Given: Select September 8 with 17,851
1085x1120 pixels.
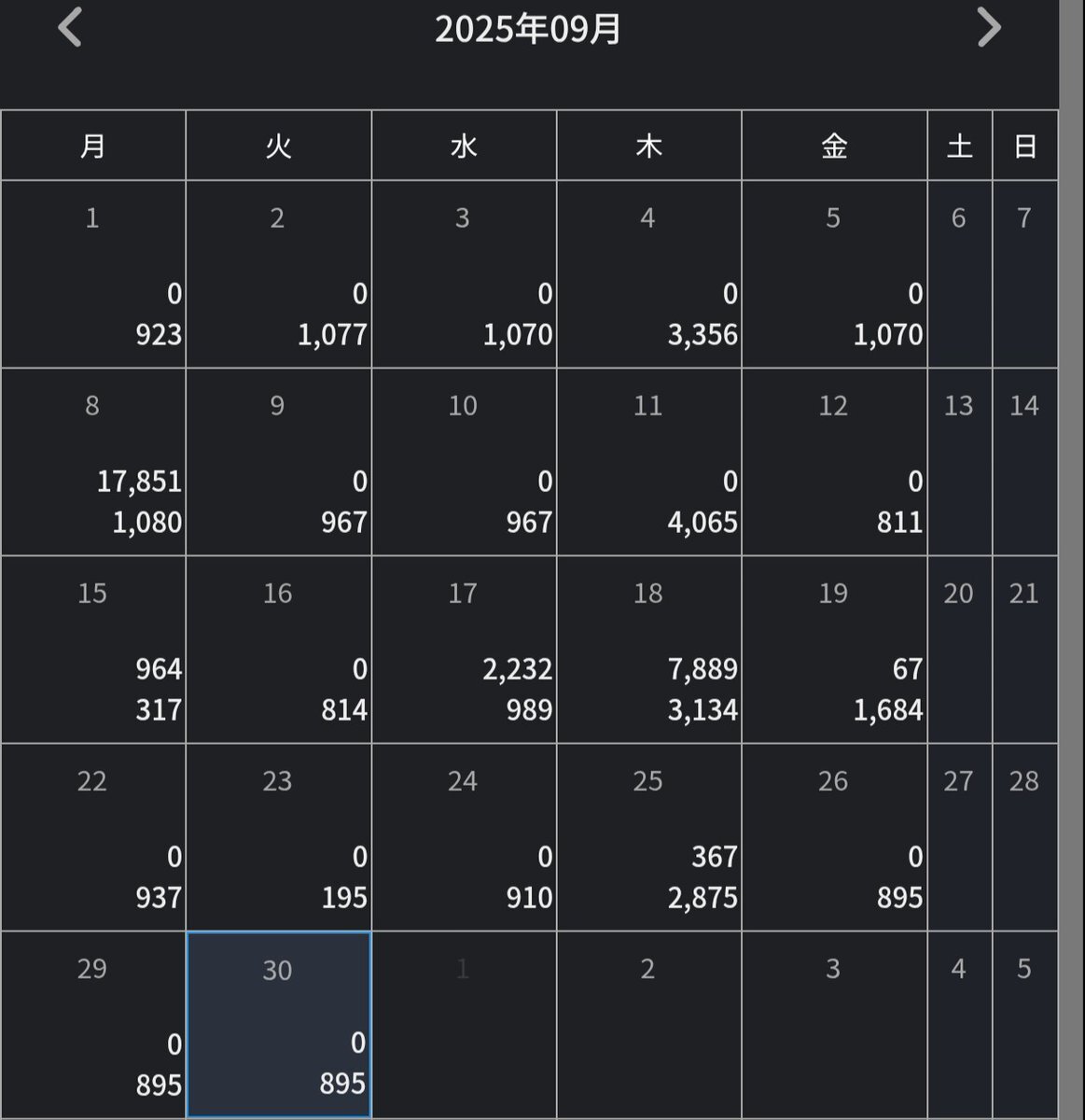Looking at the screenshot, I should click(x=93, y=463).
